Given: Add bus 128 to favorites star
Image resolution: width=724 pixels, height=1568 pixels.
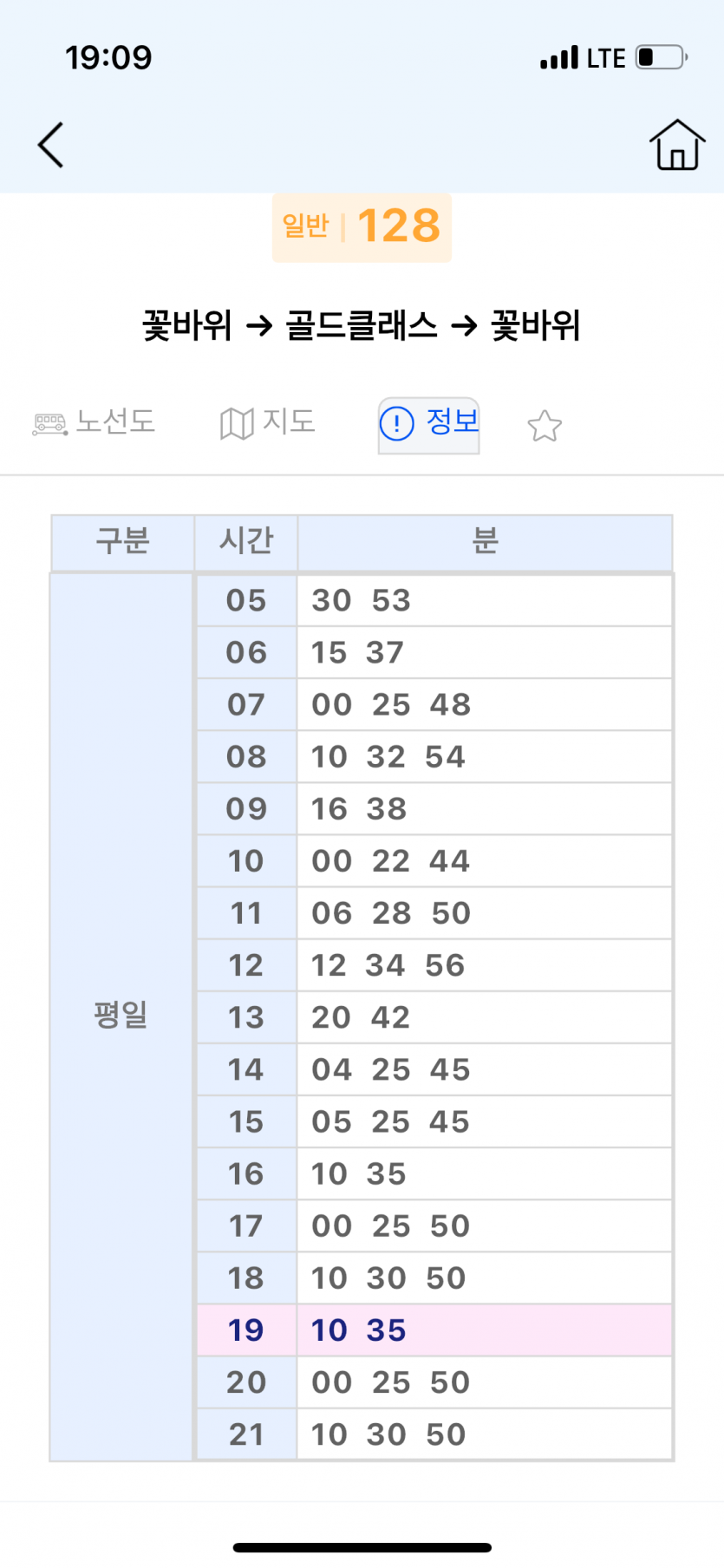Looking at the screenshot, I should (x=545, y=426).
